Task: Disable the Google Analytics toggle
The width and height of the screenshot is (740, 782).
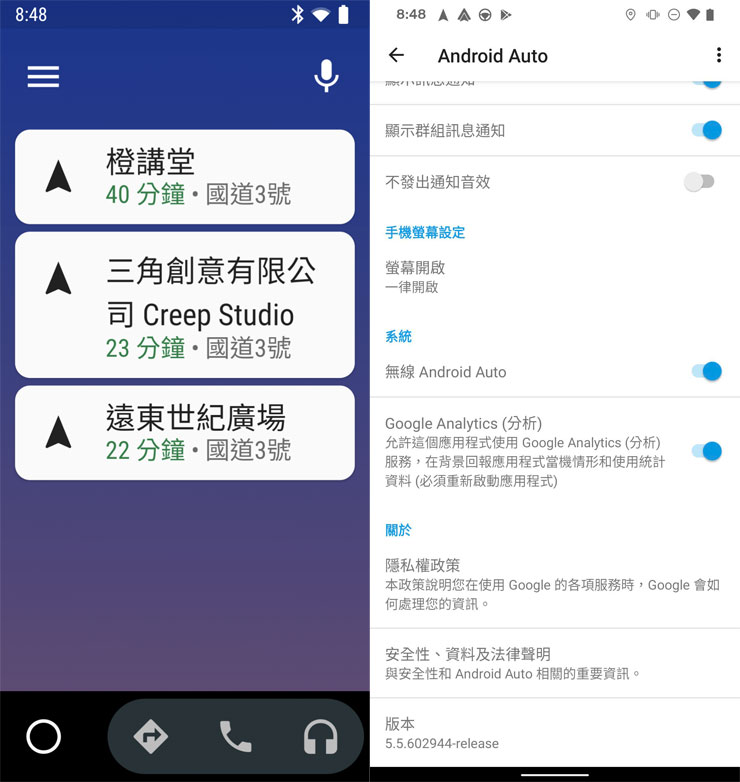Action: [x=708, y=451]
